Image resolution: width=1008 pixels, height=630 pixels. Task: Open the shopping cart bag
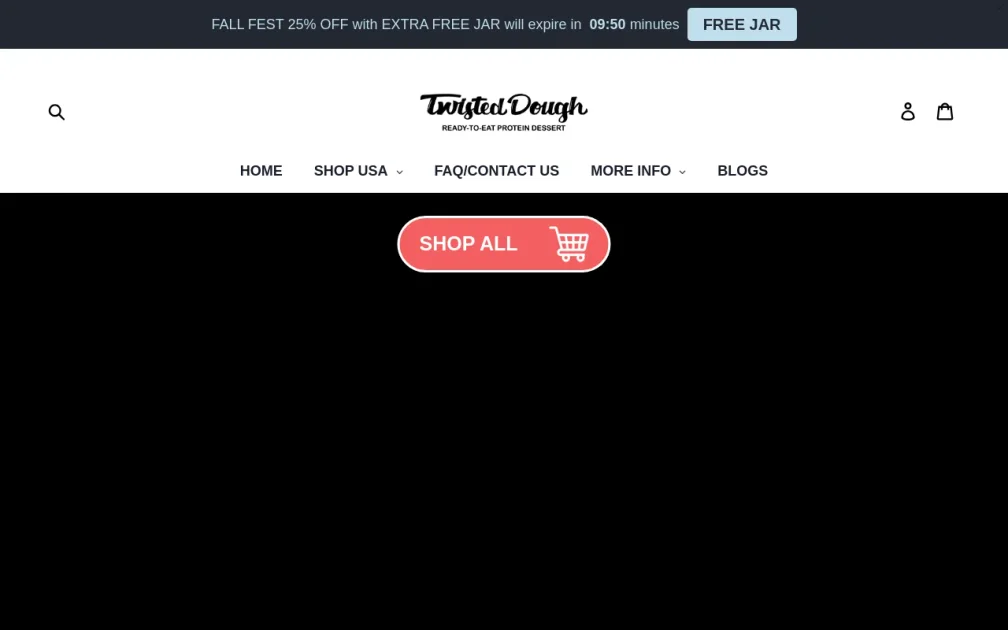[x=944, y=111]
